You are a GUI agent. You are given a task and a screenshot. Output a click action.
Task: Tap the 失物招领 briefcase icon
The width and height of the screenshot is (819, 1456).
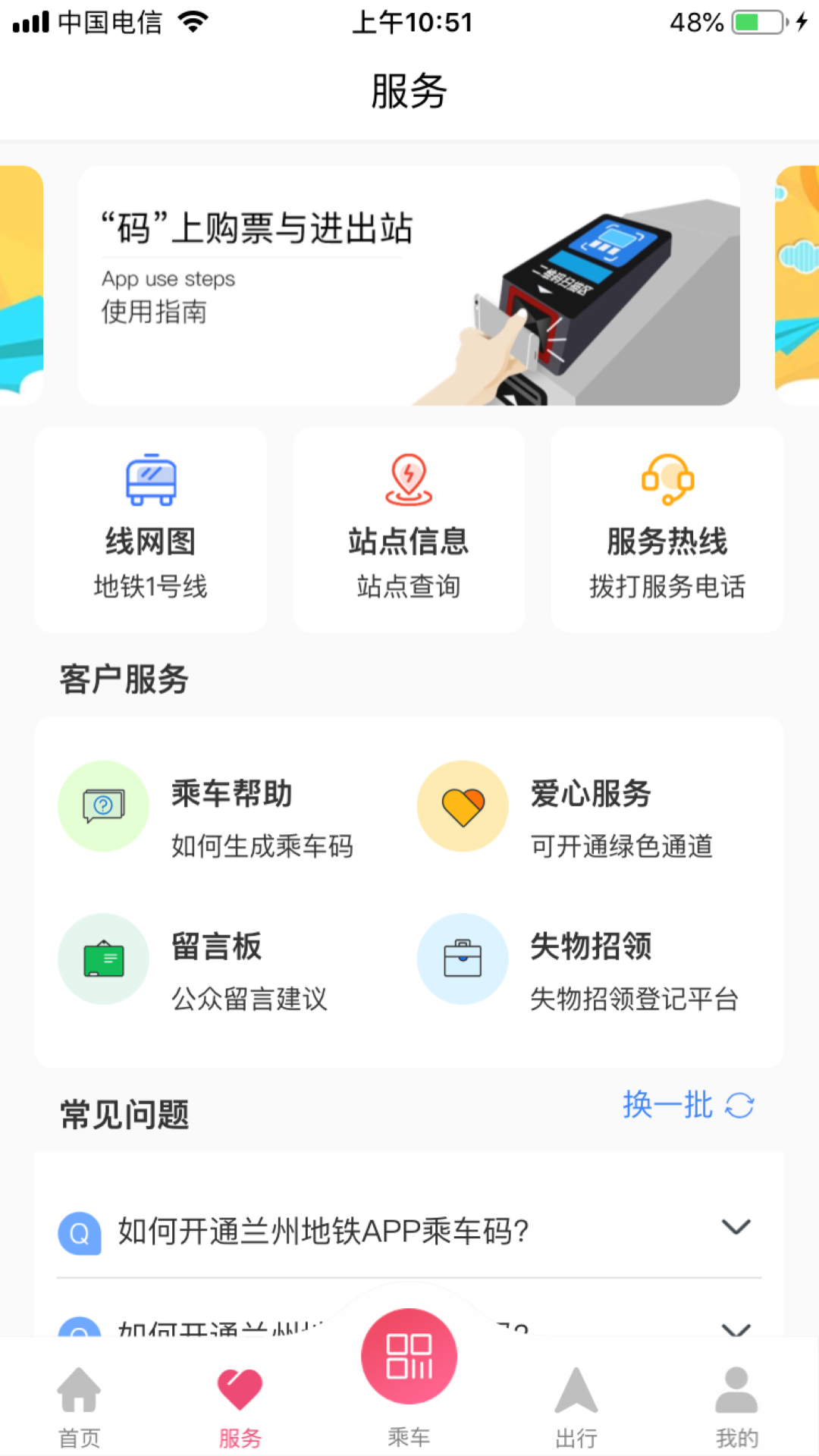pyautogui.click(x=462, y=959)
